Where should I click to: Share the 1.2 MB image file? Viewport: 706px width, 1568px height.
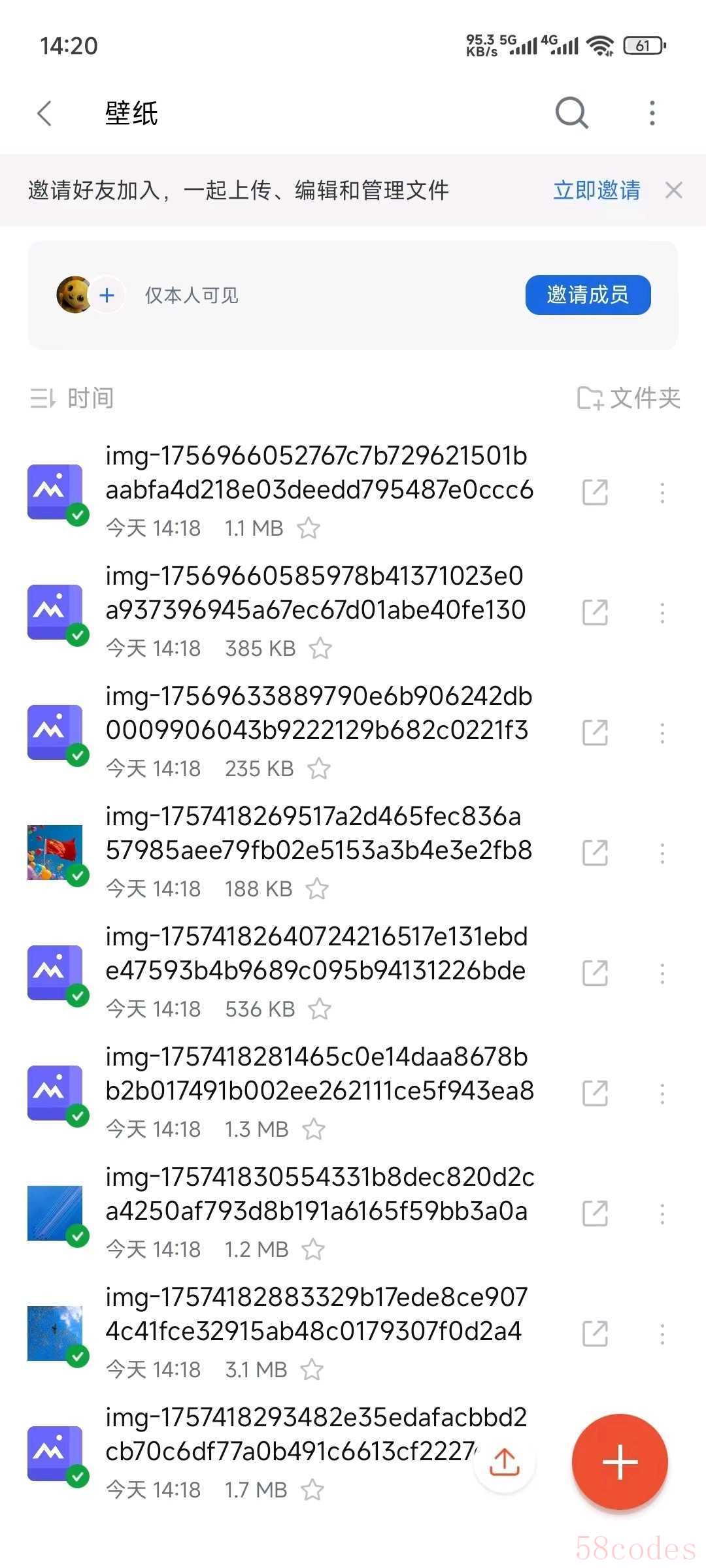pyautogui.click(x=595, y=1214)
